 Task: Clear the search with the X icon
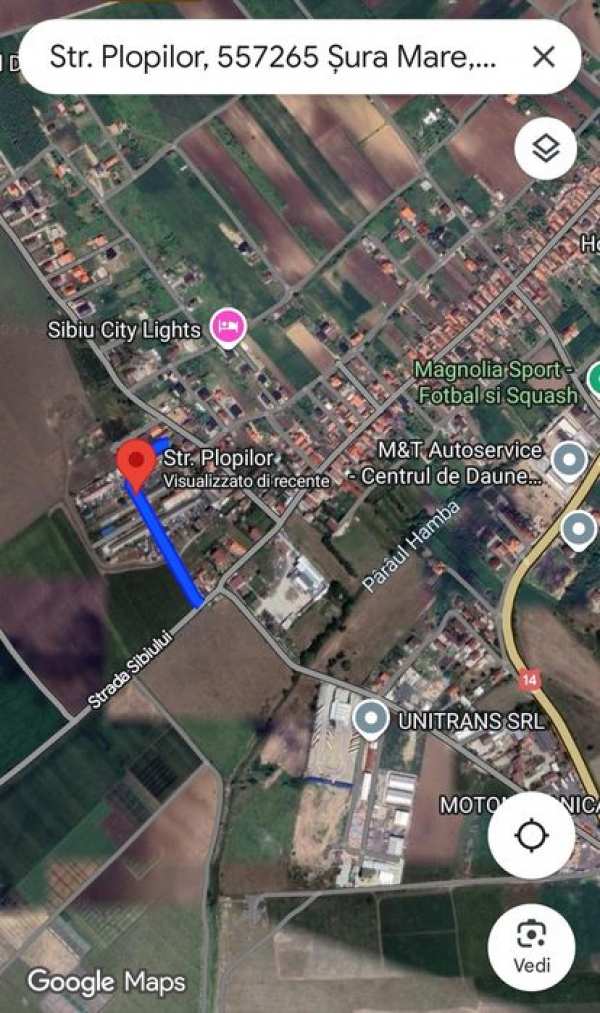coord(543,57)
